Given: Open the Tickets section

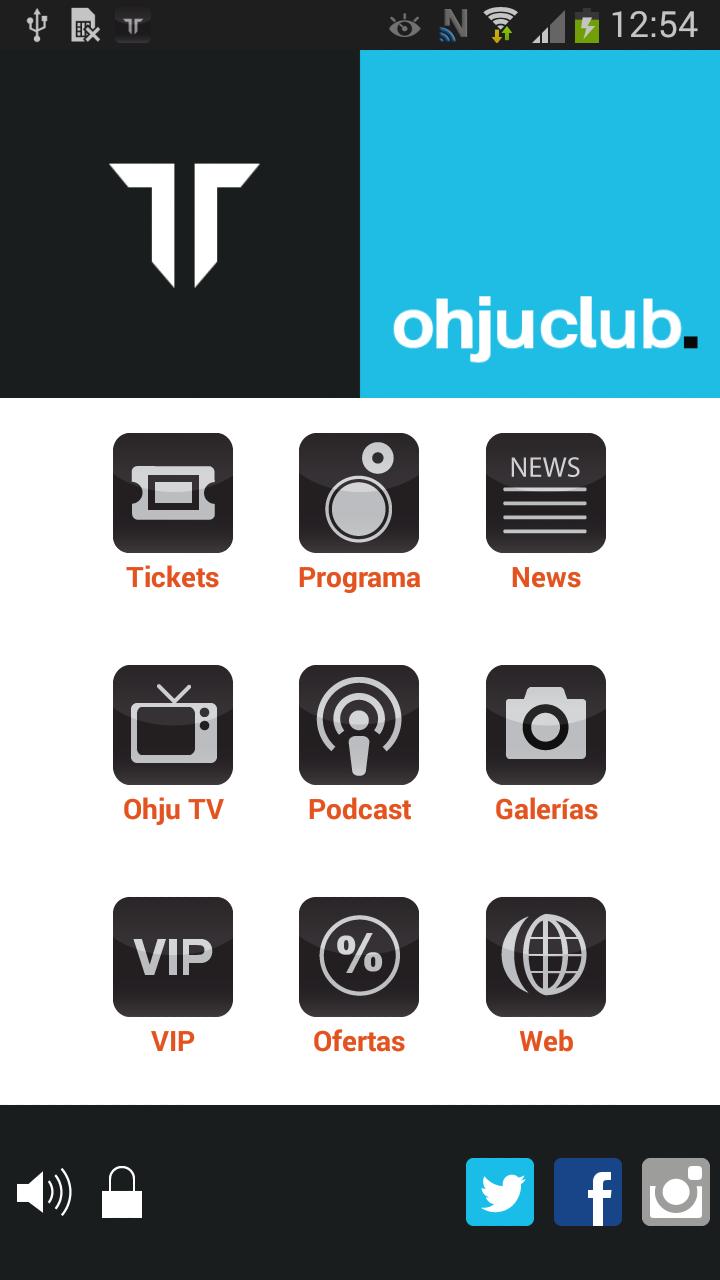Looking at the screenshot, I should (172, 492).
